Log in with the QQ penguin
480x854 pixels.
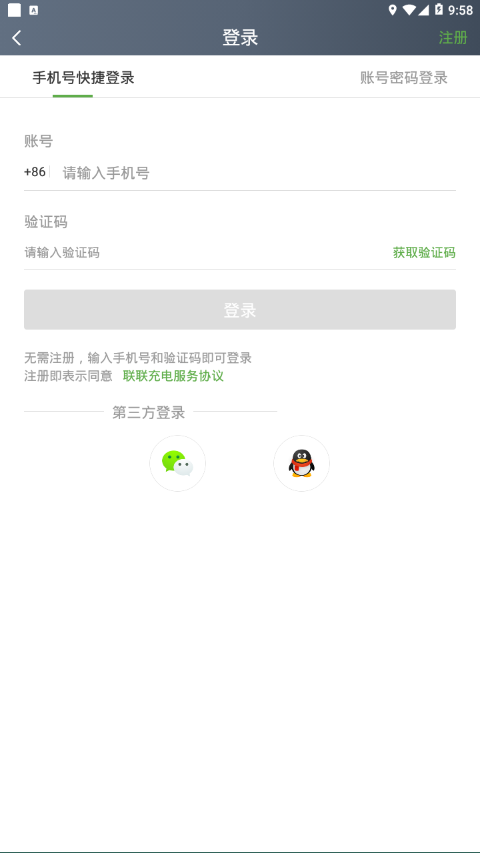tap(301, 463)
